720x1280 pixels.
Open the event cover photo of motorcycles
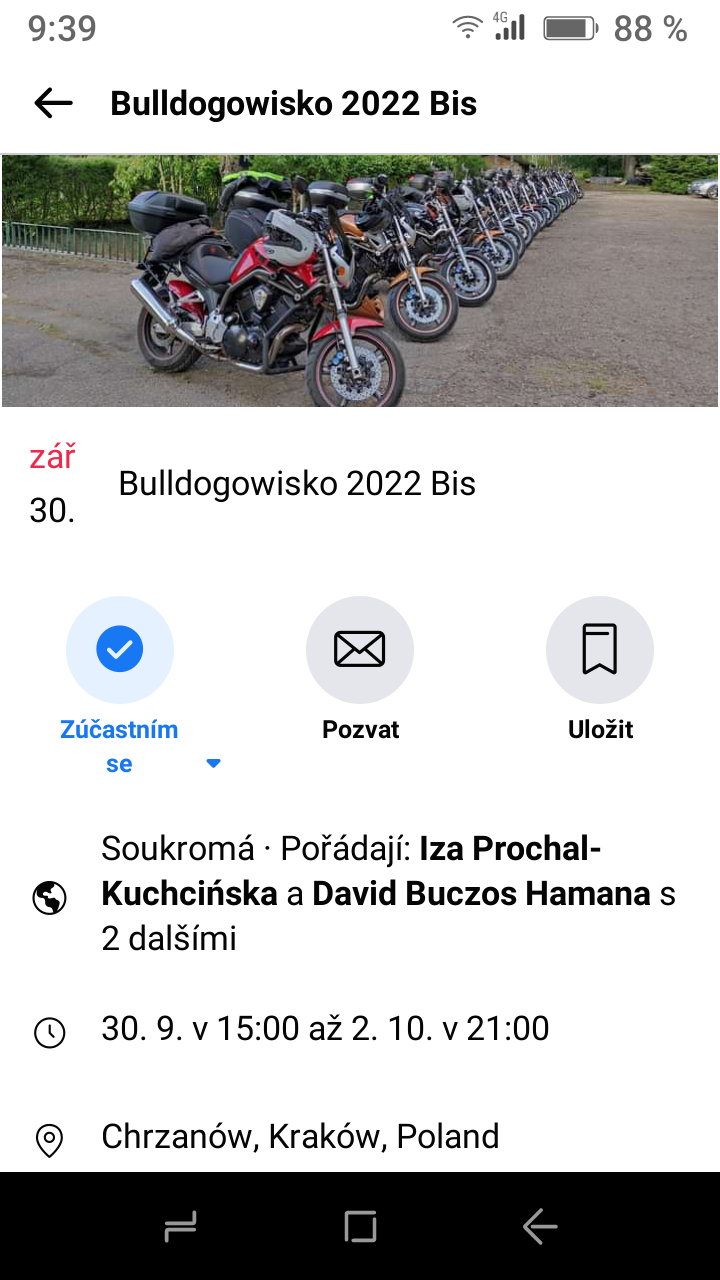click(x=360, y=280)
